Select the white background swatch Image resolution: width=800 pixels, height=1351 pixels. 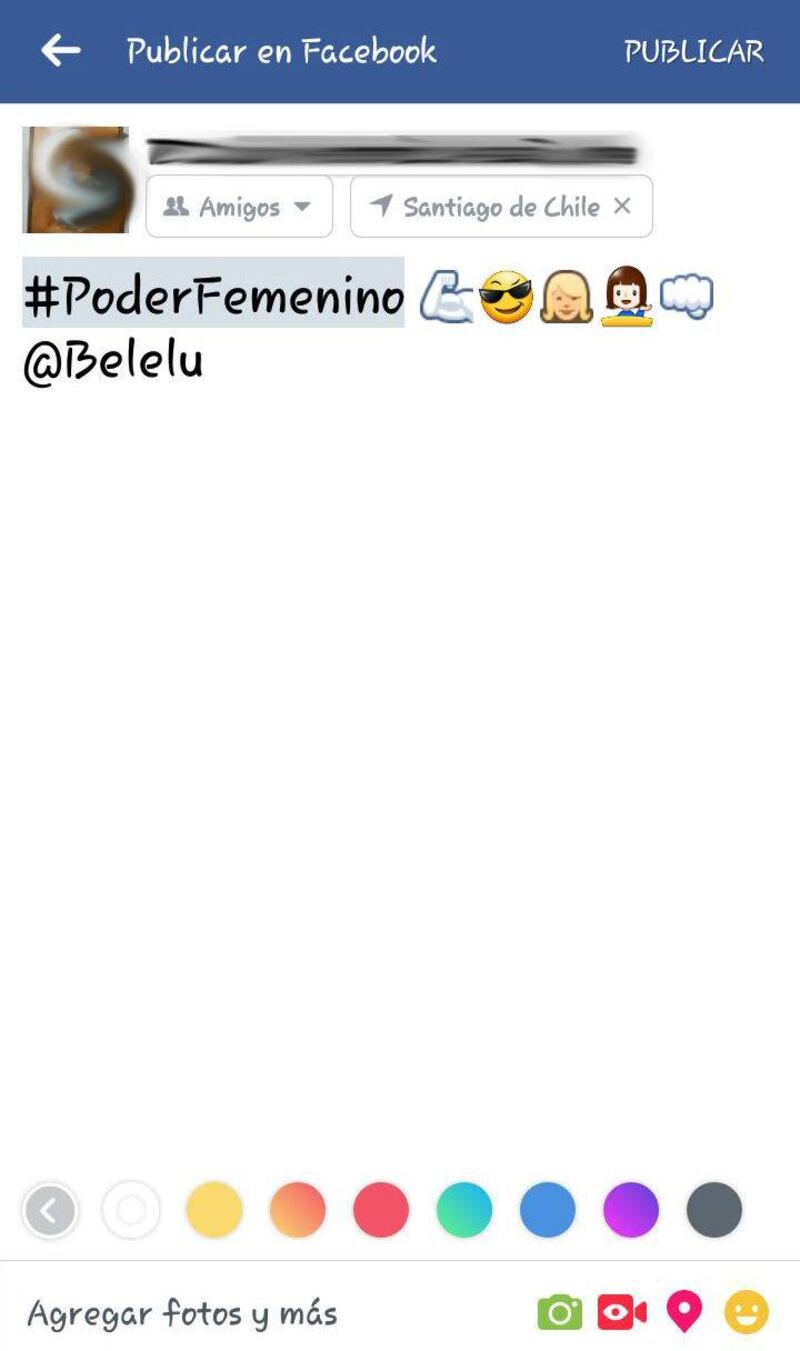click(131, 1210)
